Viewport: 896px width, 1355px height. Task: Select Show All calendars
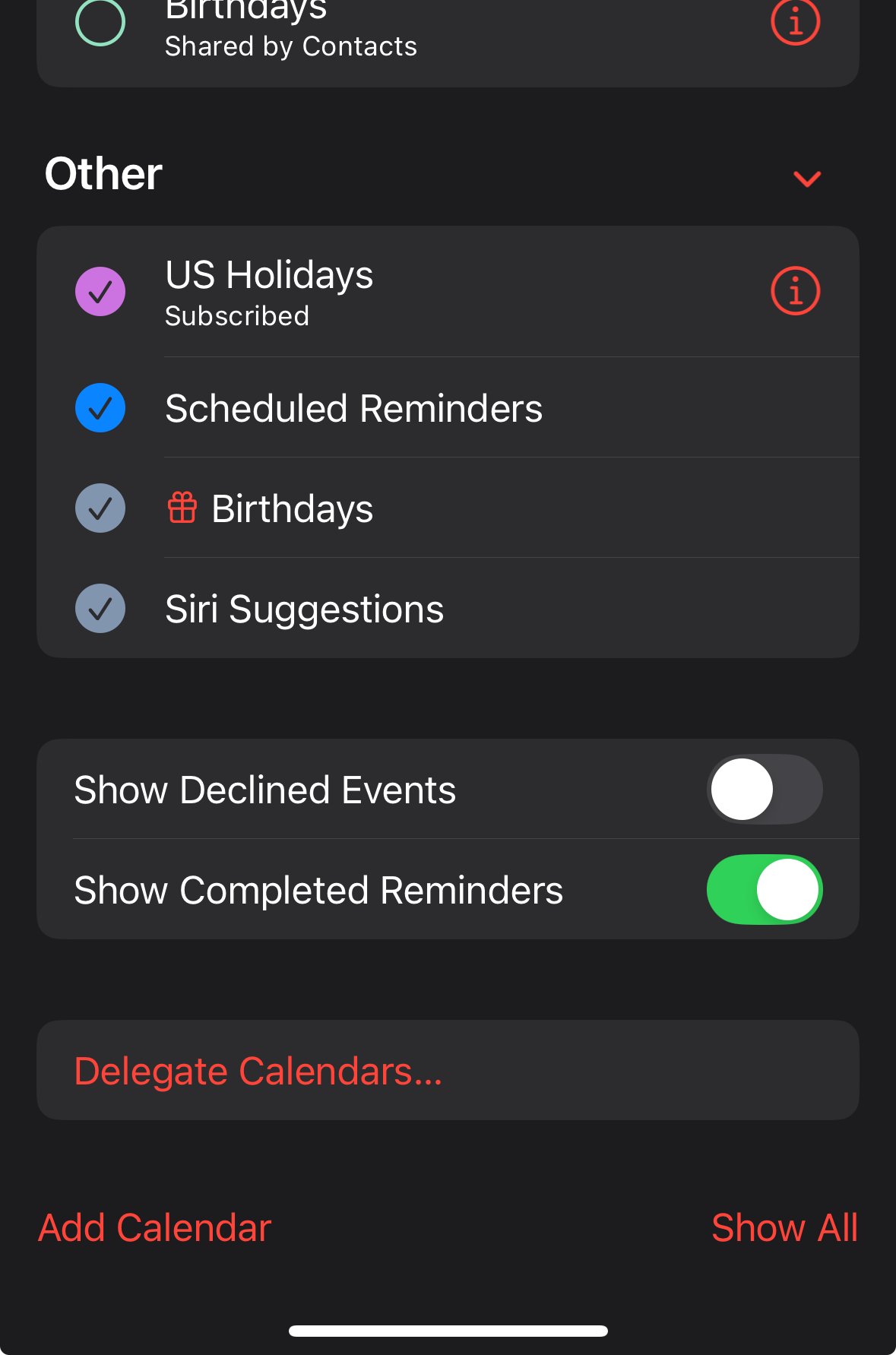[784, 1227]
